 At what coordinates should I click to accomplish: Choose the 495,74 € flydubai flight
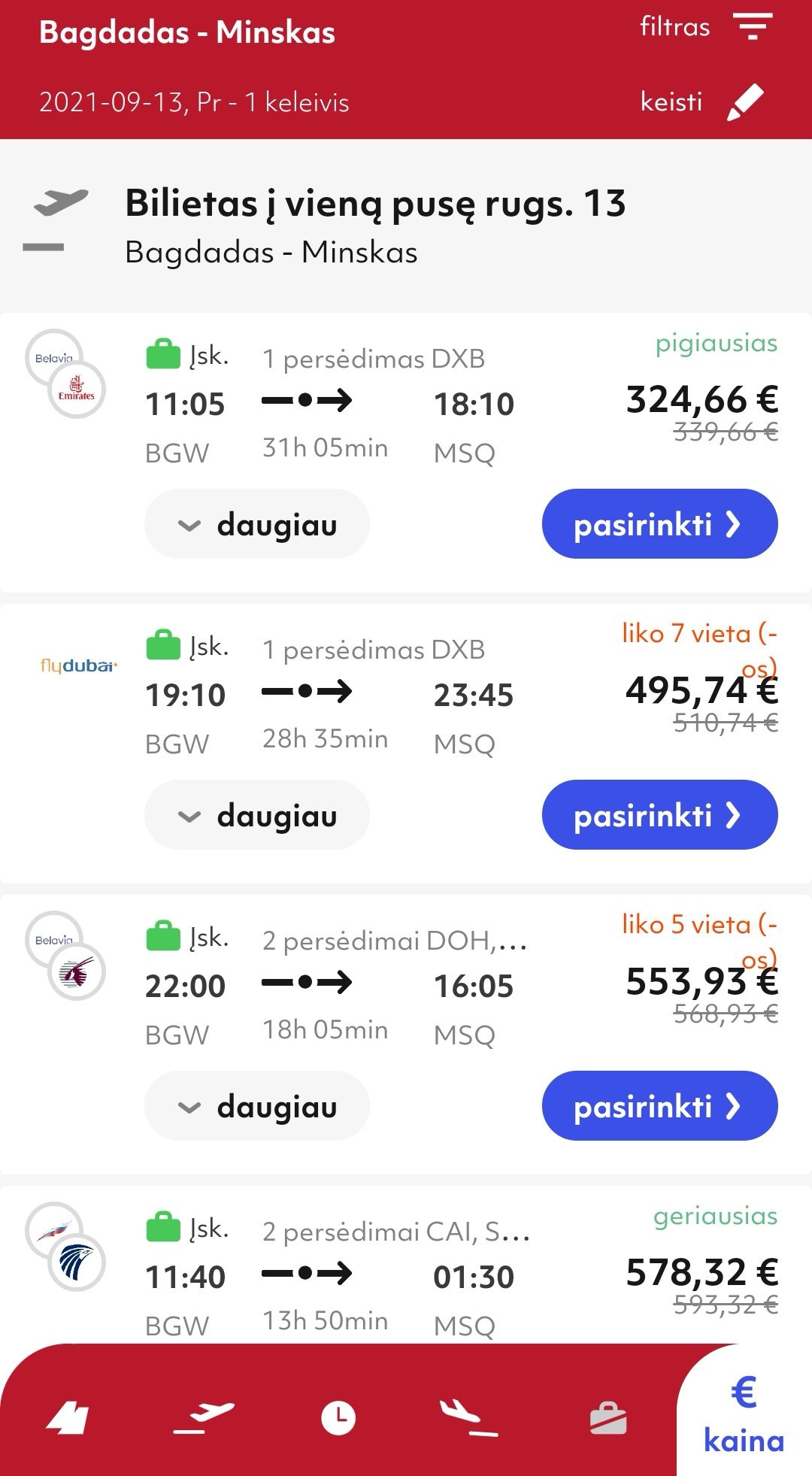click(x=659, y=815)
